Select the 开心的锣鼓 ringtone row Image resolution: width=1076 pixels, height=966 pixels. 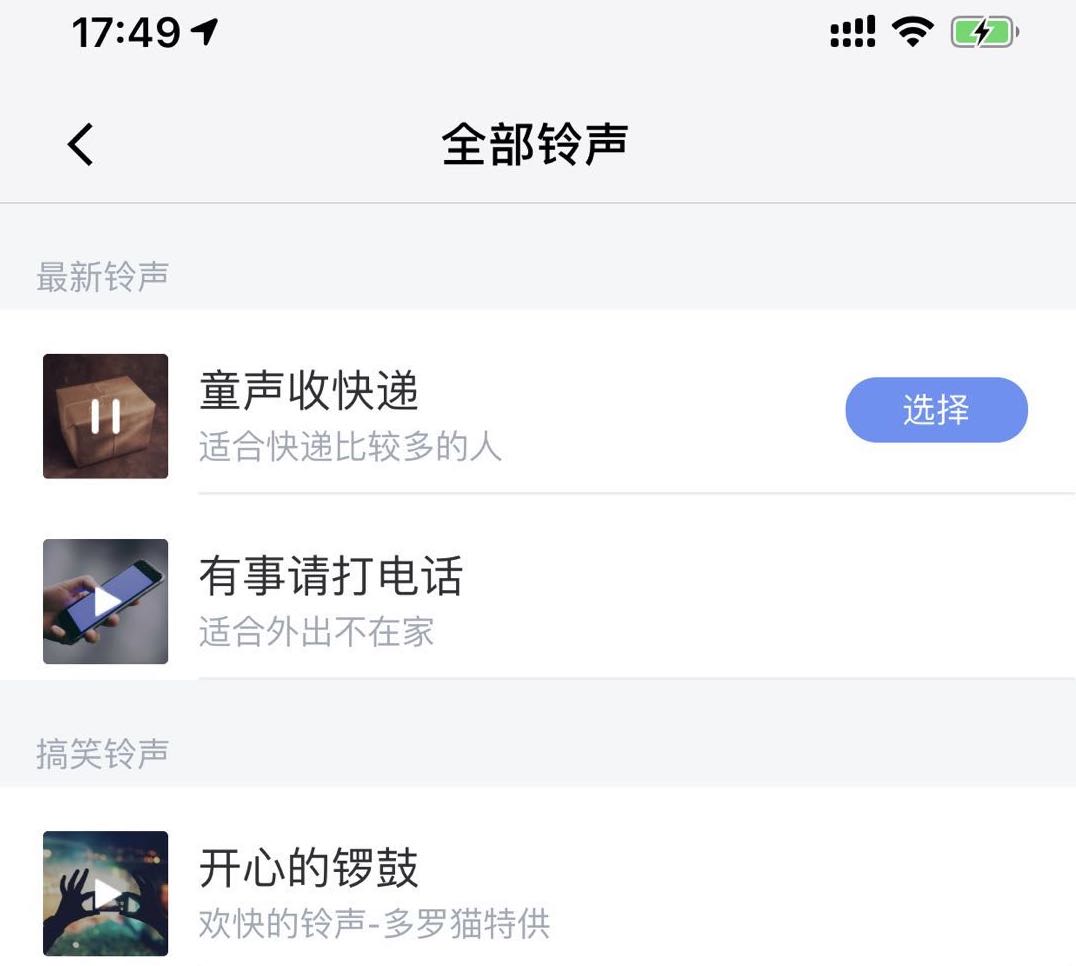[x=600, y=892]
